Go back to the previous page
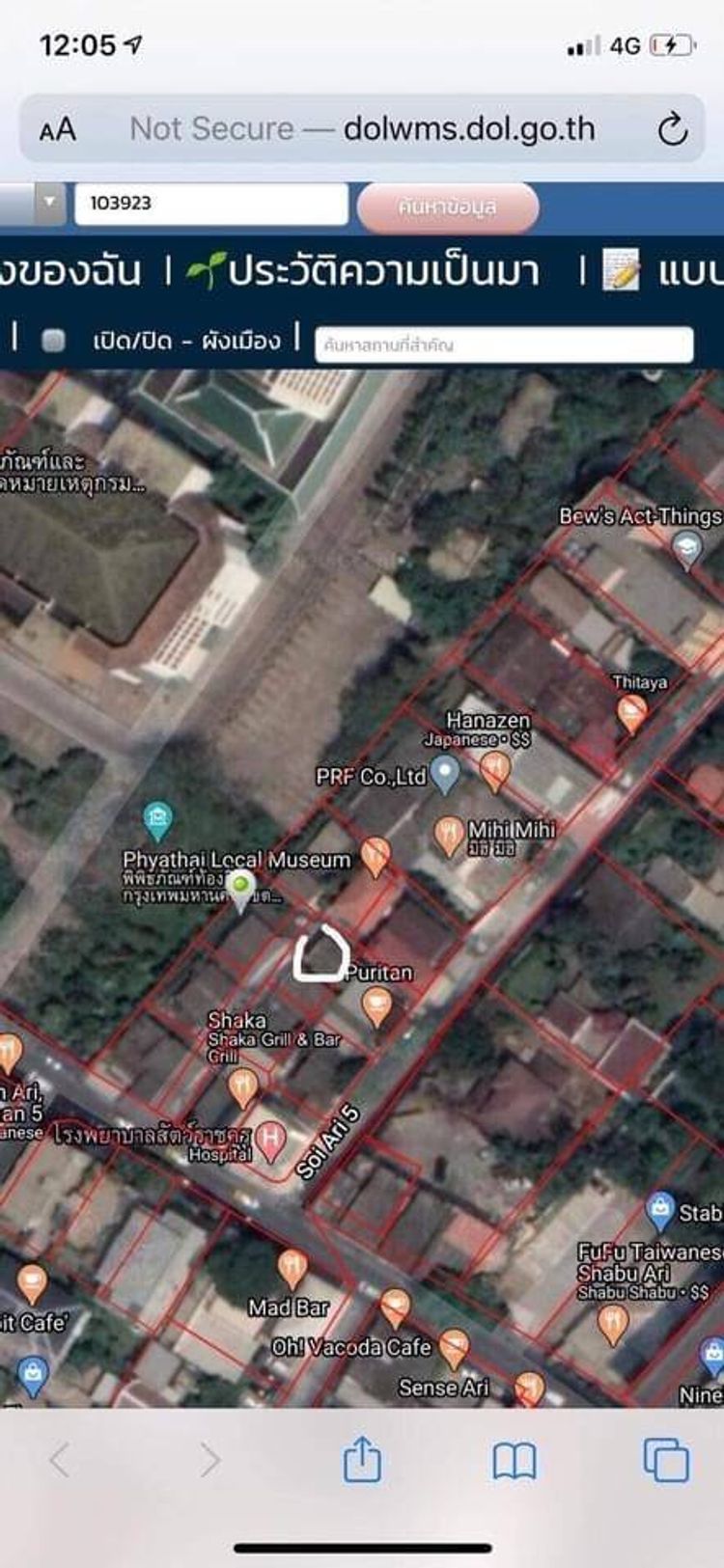 (x=59, y=1459)
